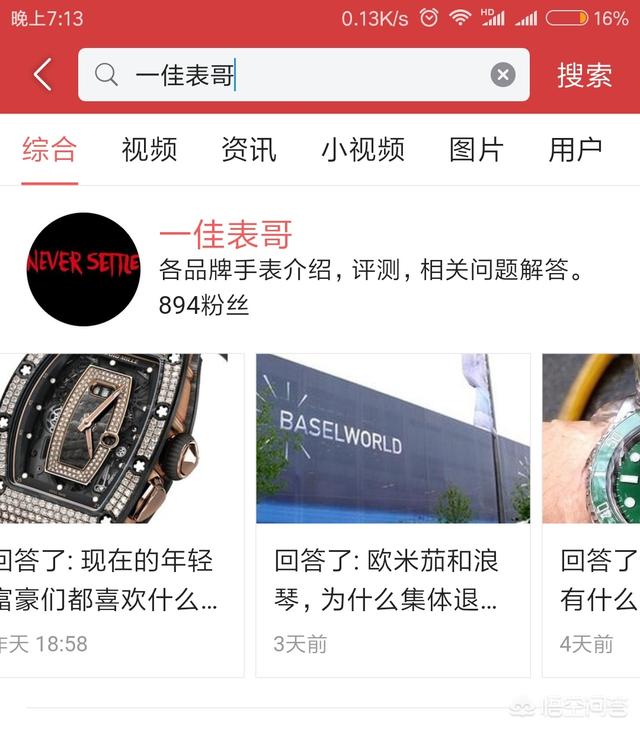Clear the search text
640x729 pixels.
503,75
